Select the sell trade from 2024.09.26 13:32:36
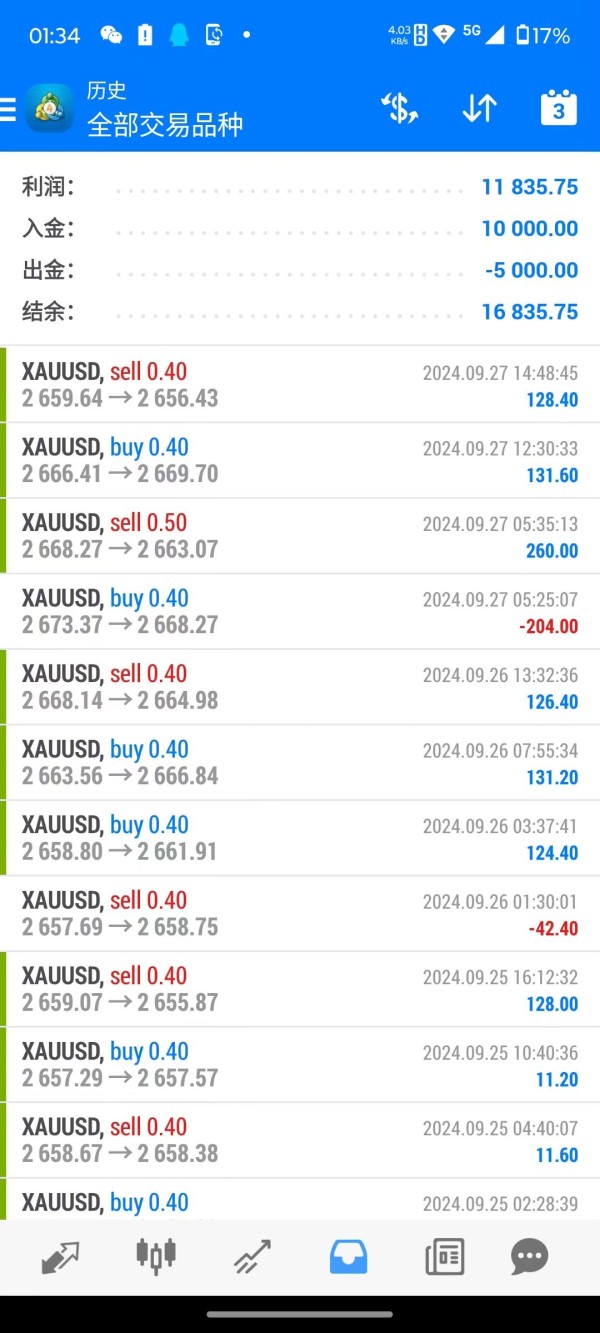Image resolution: width=600 pixels, height=1333 pixels. coord(300,687)
